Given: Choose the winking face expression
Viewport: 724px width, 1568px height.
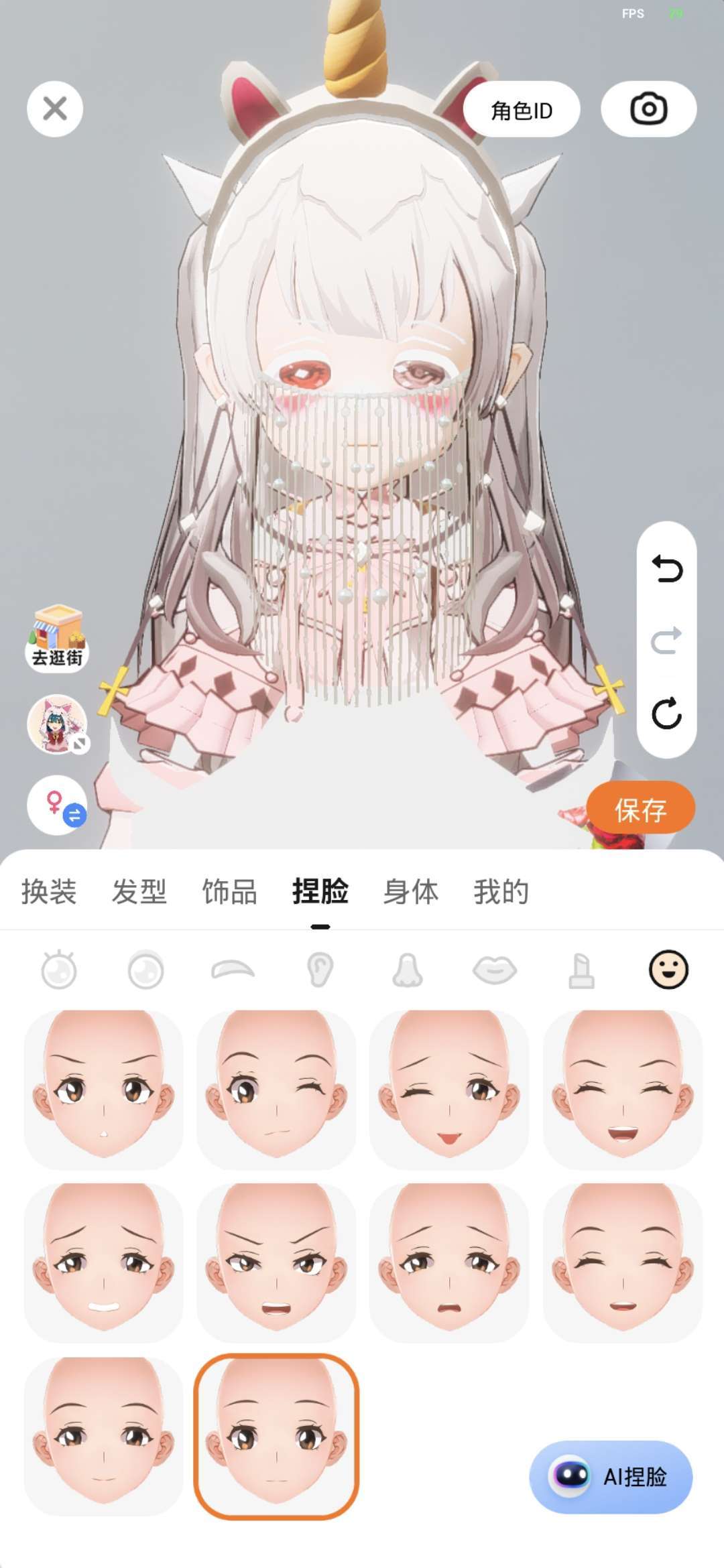Looking at the screenshot, I should 276,1090.
